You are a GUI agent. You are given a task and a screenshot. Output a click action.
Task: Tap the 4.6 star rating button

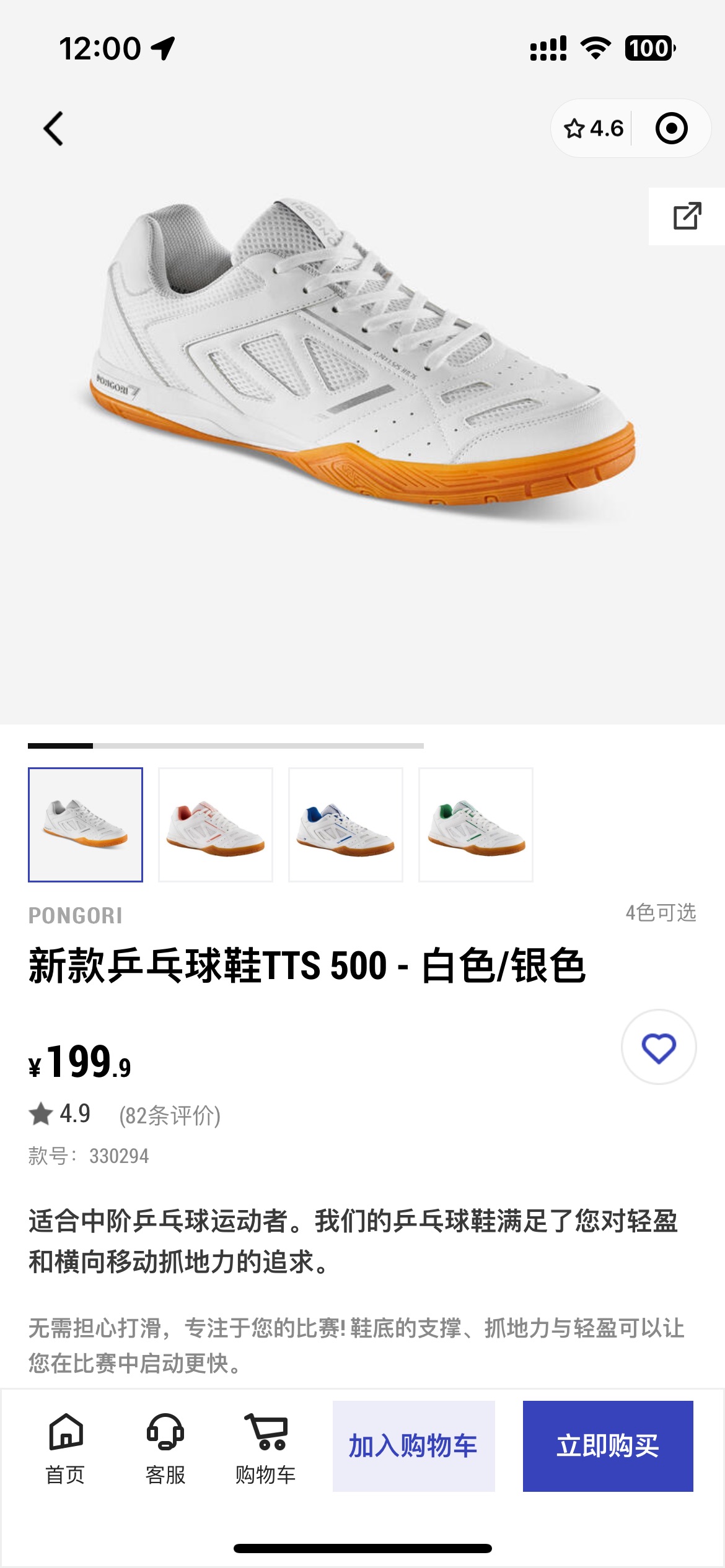(x=593, y=129)
